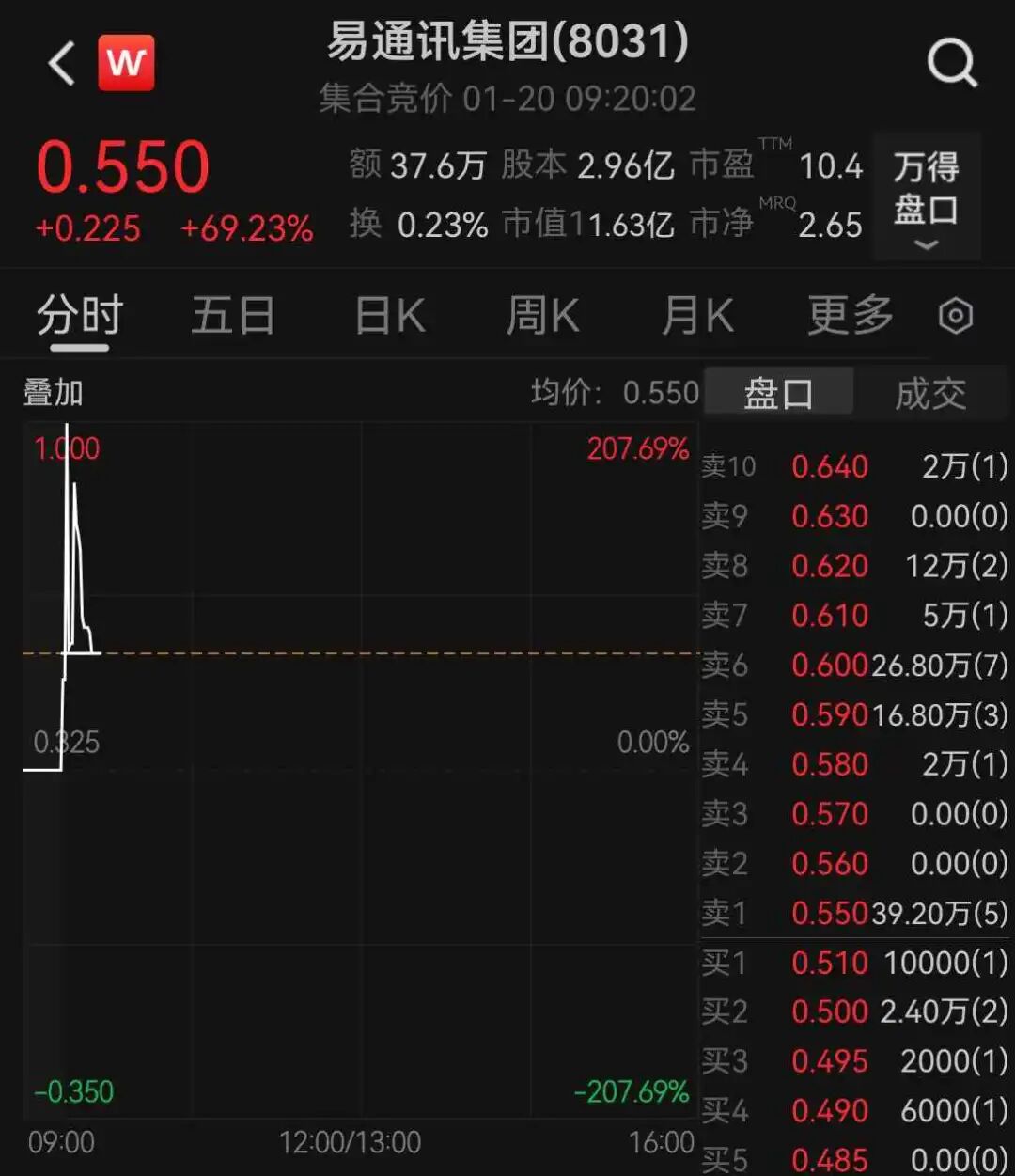Switch to the 日K chart tab
Image resolution: width=1015 pixels, height=1176 pixels.
pyautogui.click(x=390, y=316)
